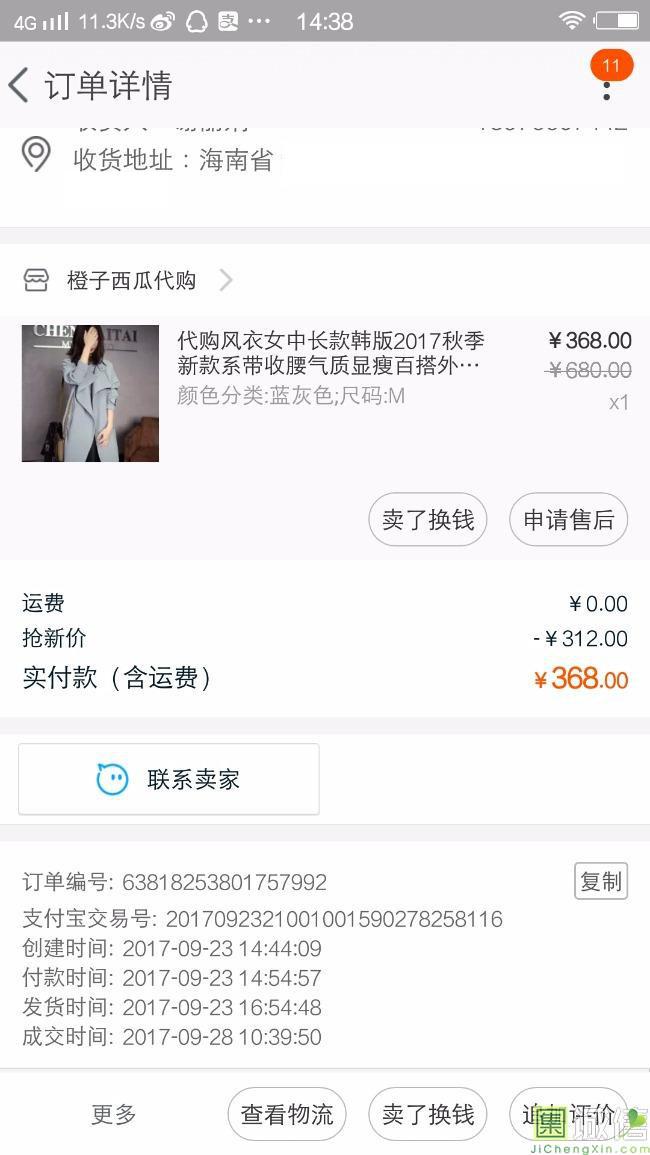Open the 橙子西瓜代购 shop
The width and height of the screenshot is (650, 1155).
click(127, 280)
